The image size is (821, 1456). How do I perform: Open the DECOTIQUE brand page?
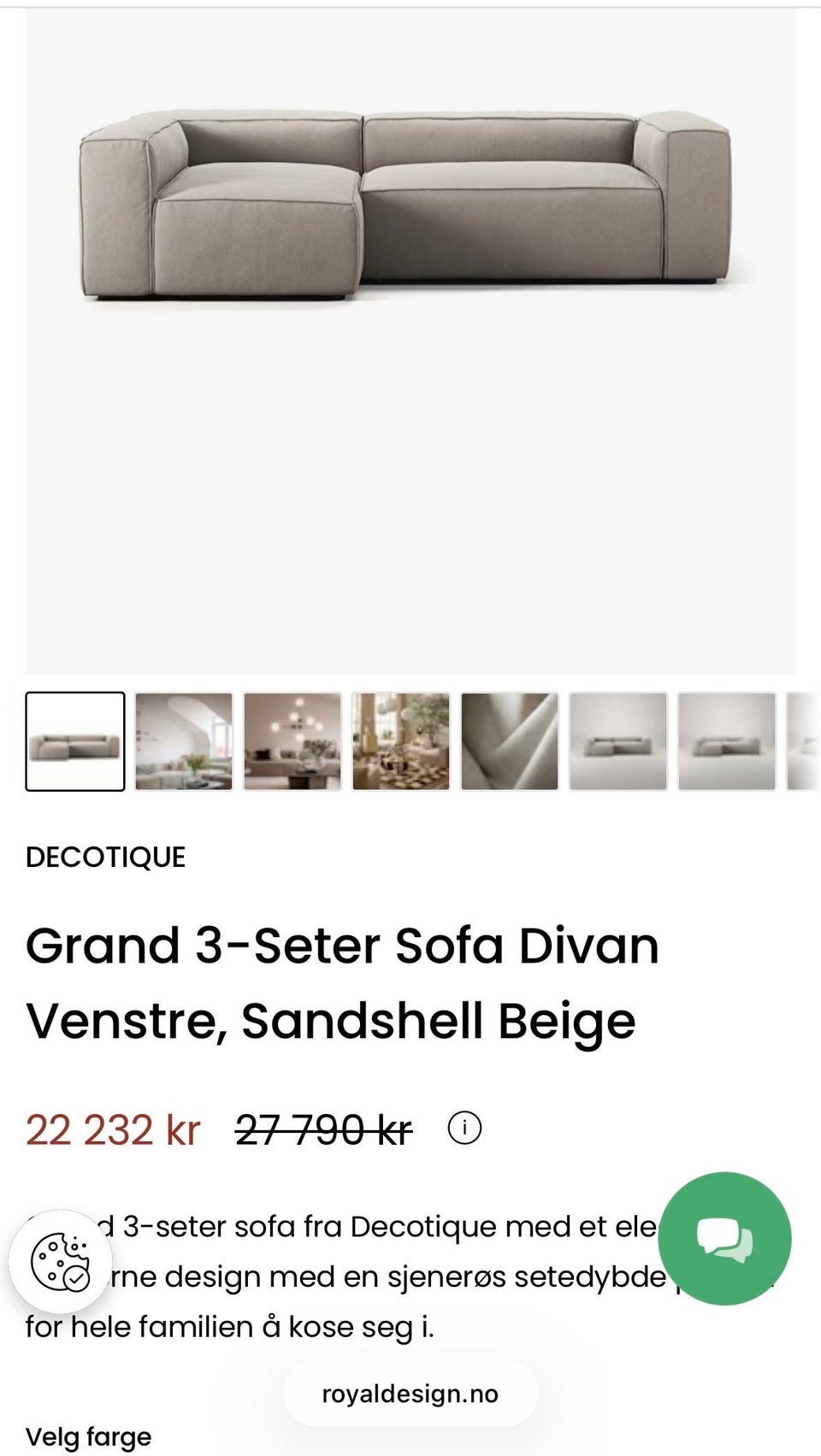point(106,857)
